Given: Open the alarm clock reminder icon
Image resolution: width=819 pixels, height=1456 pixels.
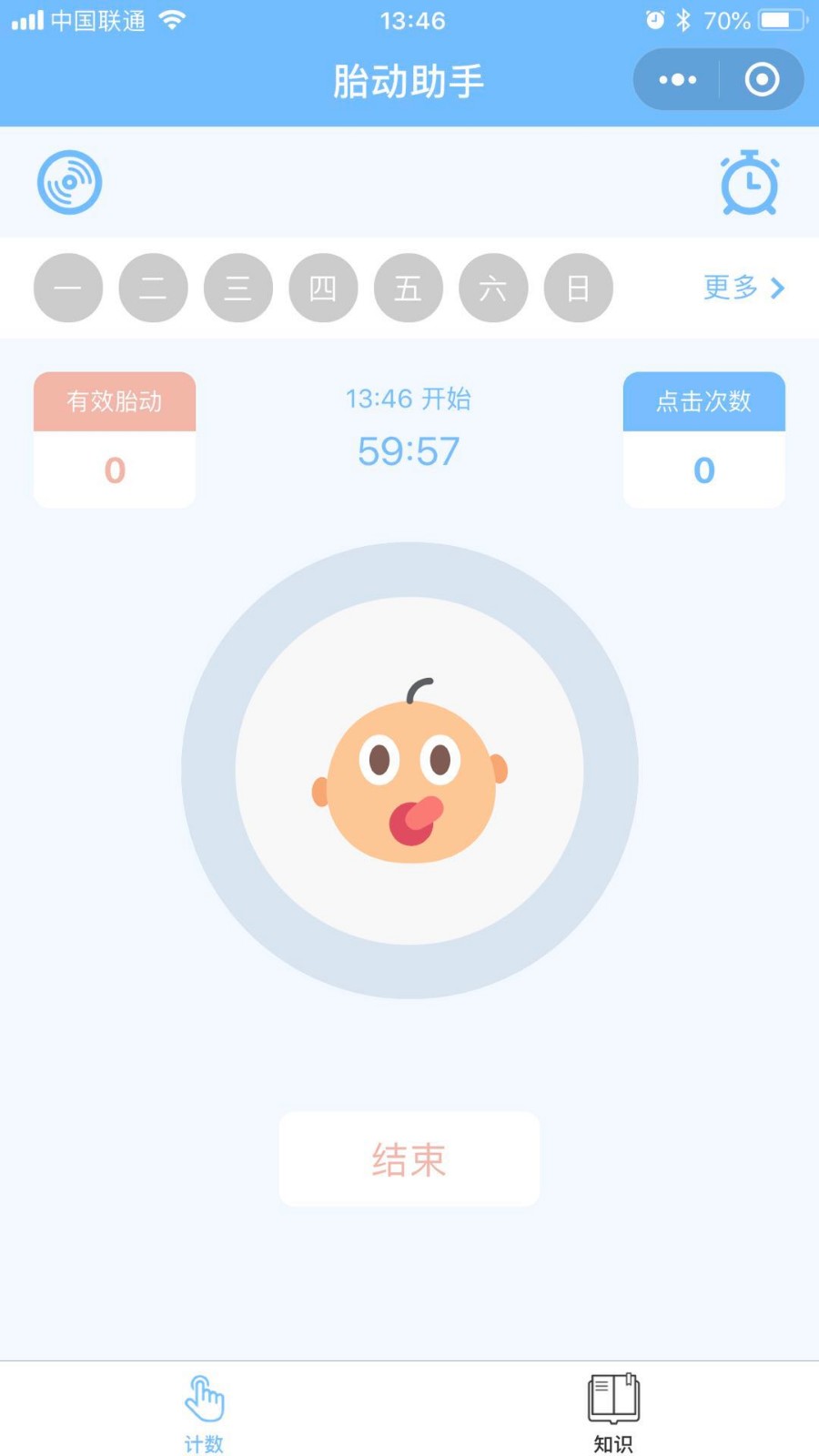Looking at the screenshot, I should pyautogui.click(x=749, y=183).
